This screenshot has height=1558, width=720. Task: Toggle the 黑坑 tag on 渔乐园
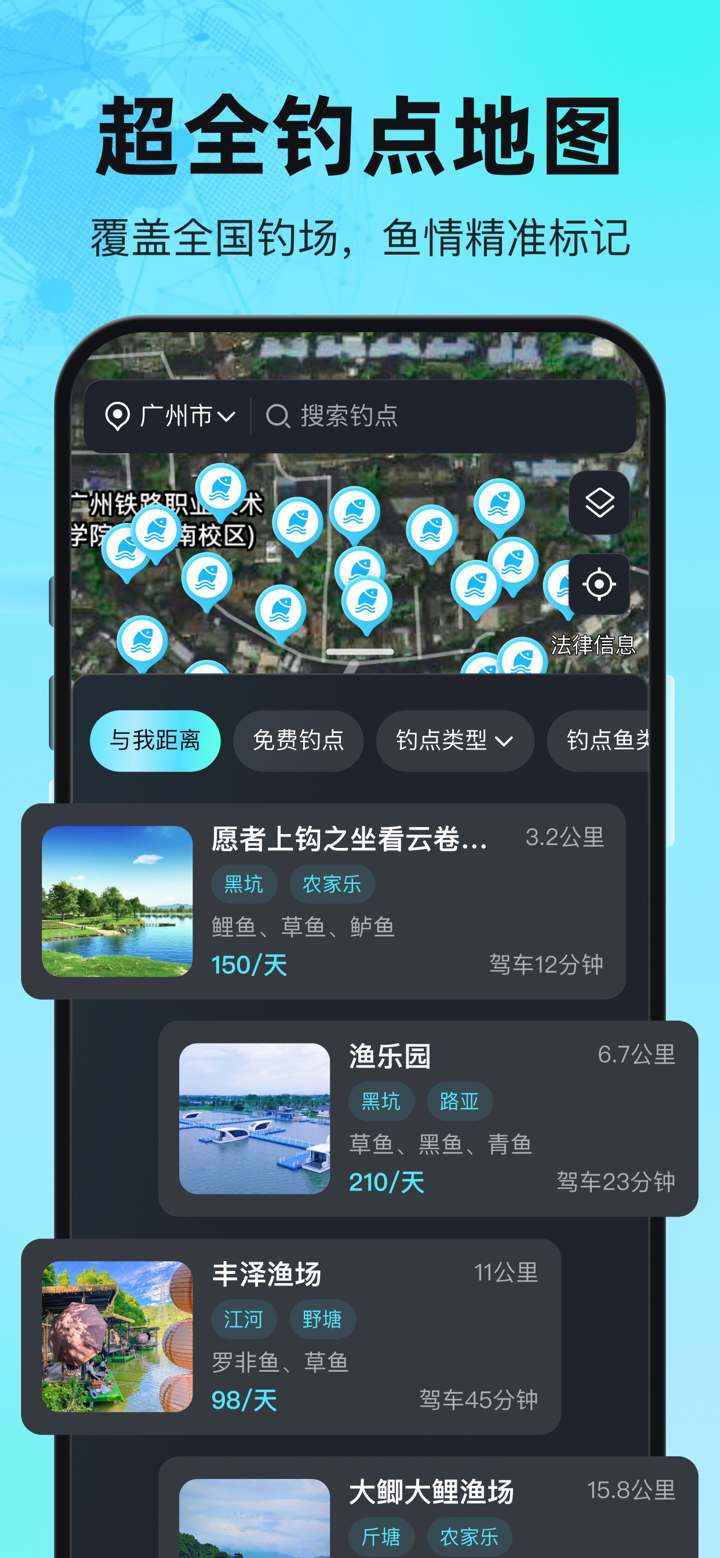pos(380,1101)
